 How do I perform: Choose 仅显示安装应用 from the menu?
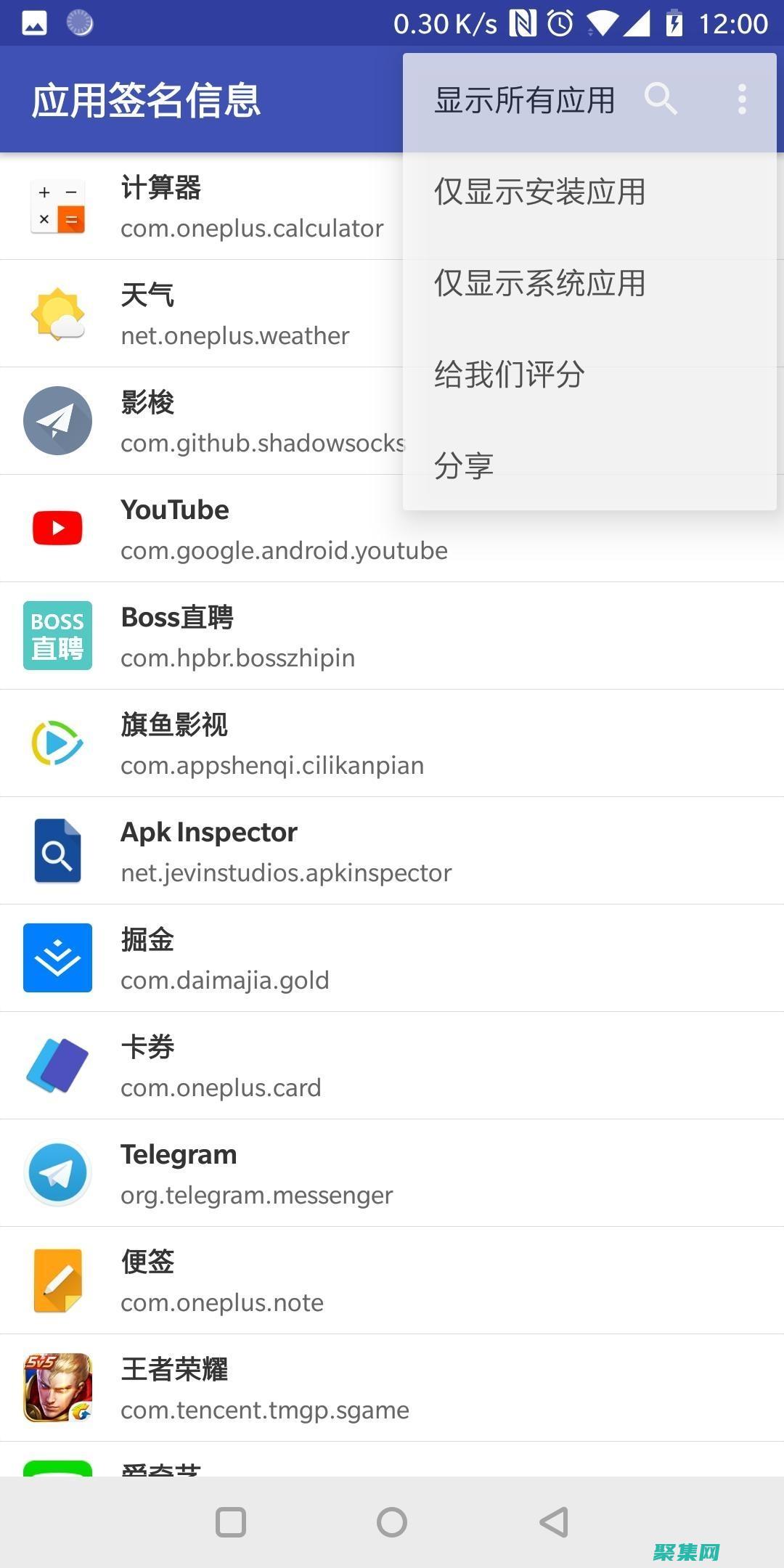539,192
